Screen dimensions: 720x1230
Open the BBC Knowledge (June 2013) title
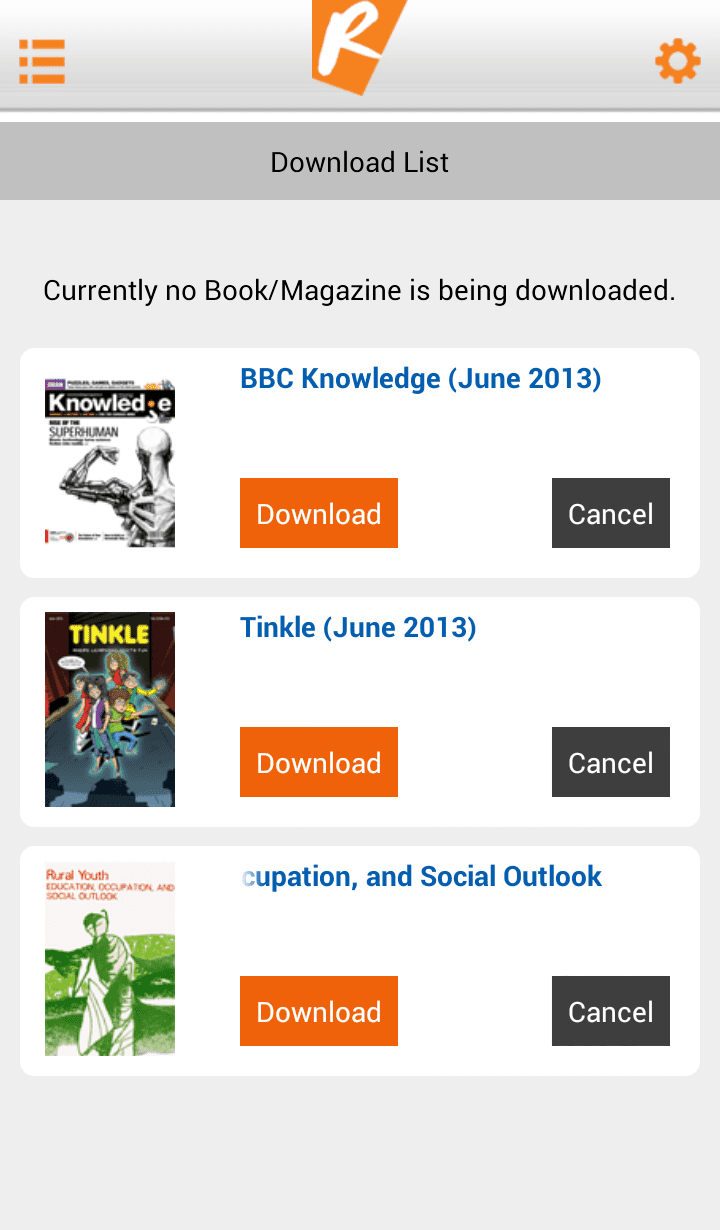(x=420, y=379)
